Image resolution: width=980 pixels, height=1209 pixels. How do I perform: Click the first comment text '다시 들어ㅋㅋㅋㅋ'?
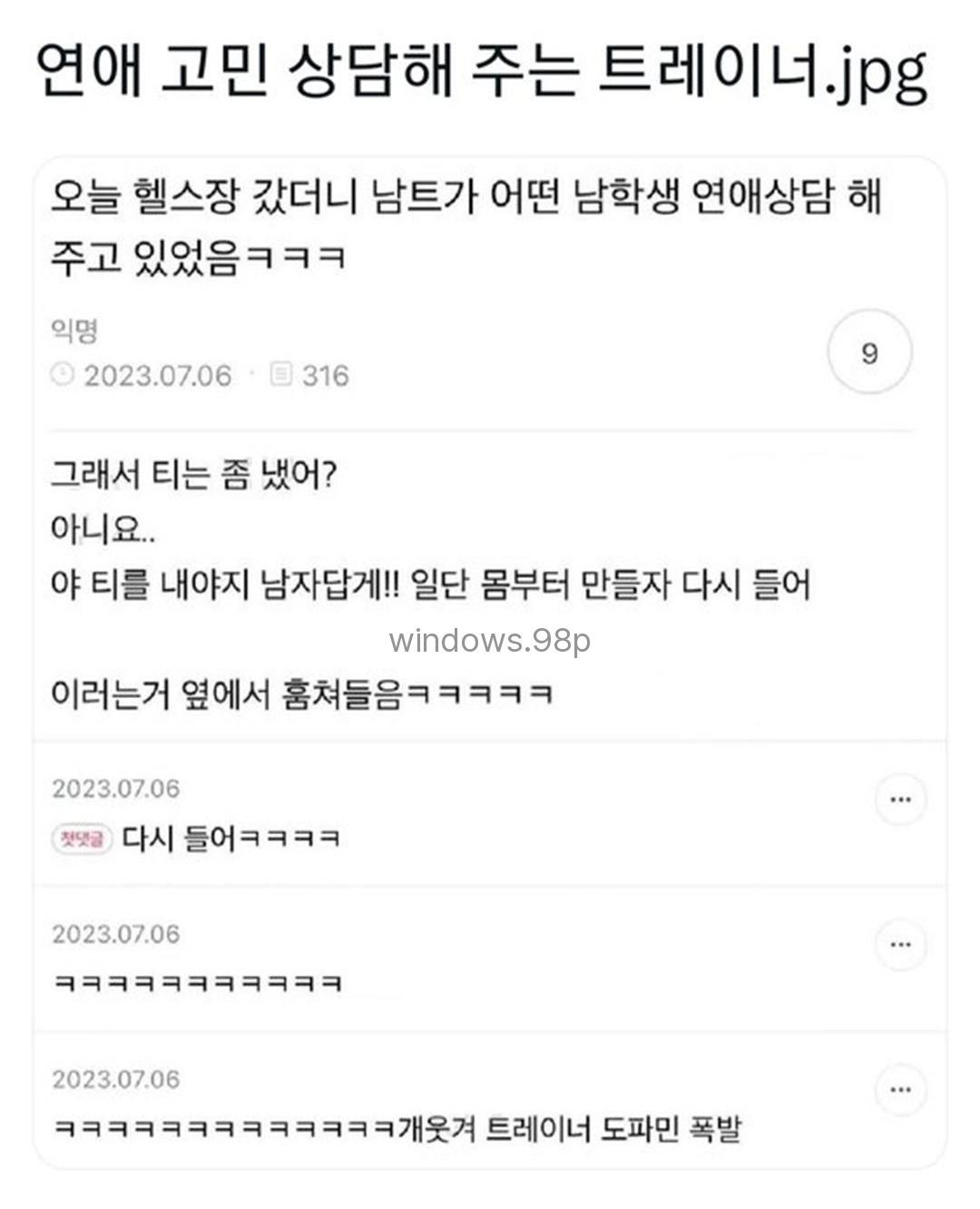tap(227, 839)
